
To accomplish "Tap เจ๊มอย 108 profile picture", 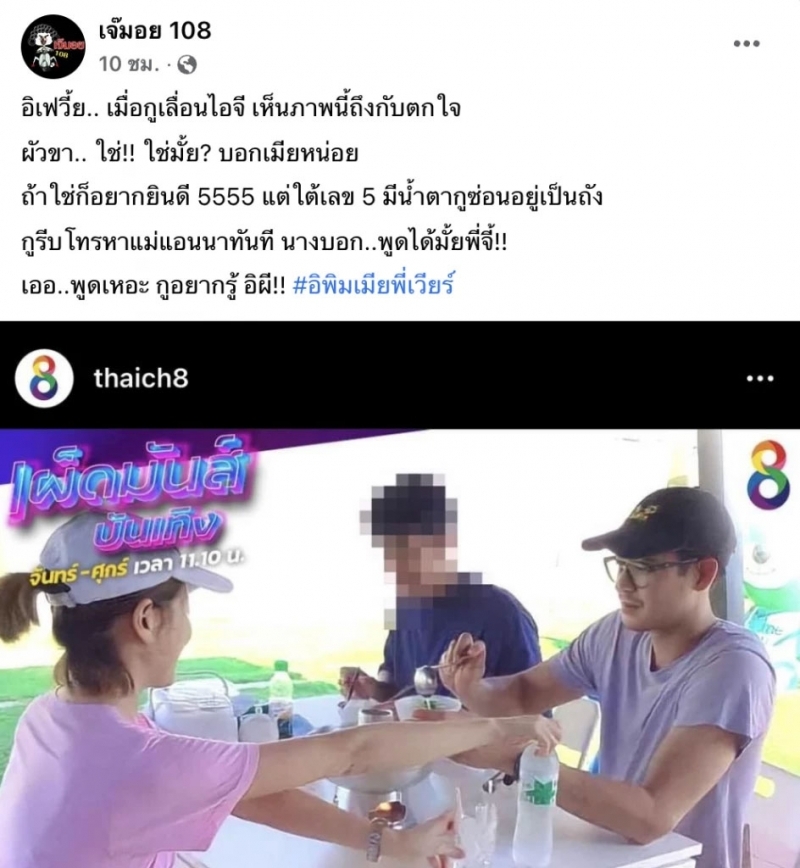I will pyautogui.click(x=54, y=46).
